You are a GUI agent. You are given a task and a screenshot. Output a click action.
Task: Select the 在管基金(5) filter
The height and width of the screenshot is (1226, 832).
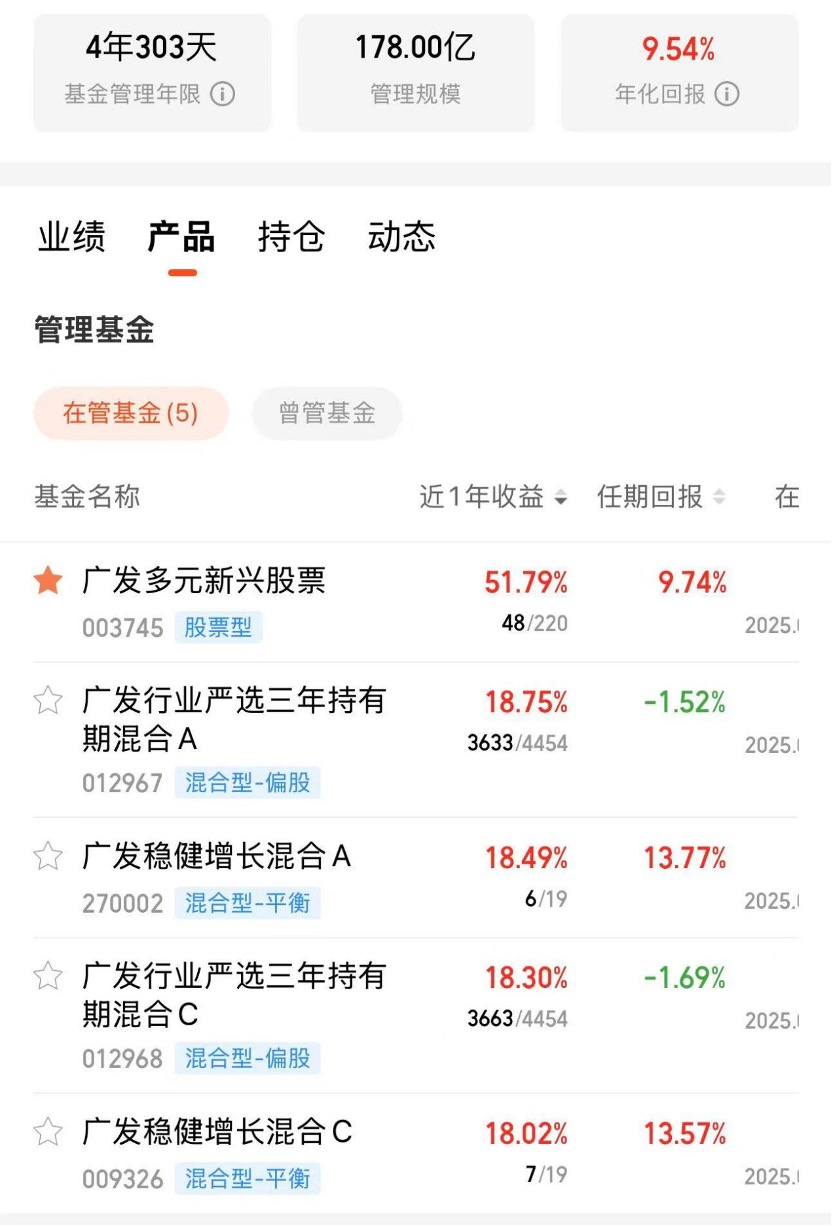click(x=130, y=413)
